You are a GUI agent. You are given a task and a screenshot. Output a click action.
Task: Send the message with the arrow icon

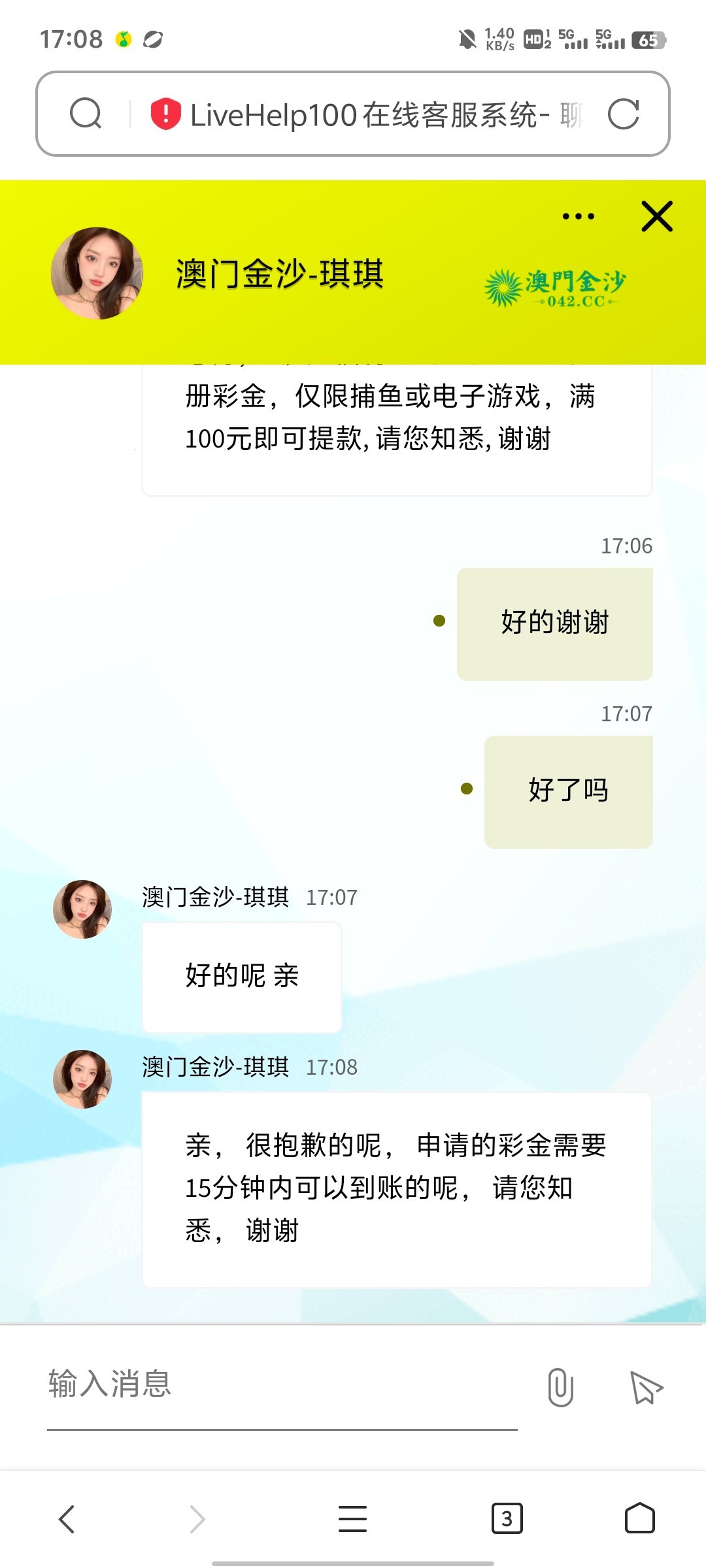tap(645, 1387)
